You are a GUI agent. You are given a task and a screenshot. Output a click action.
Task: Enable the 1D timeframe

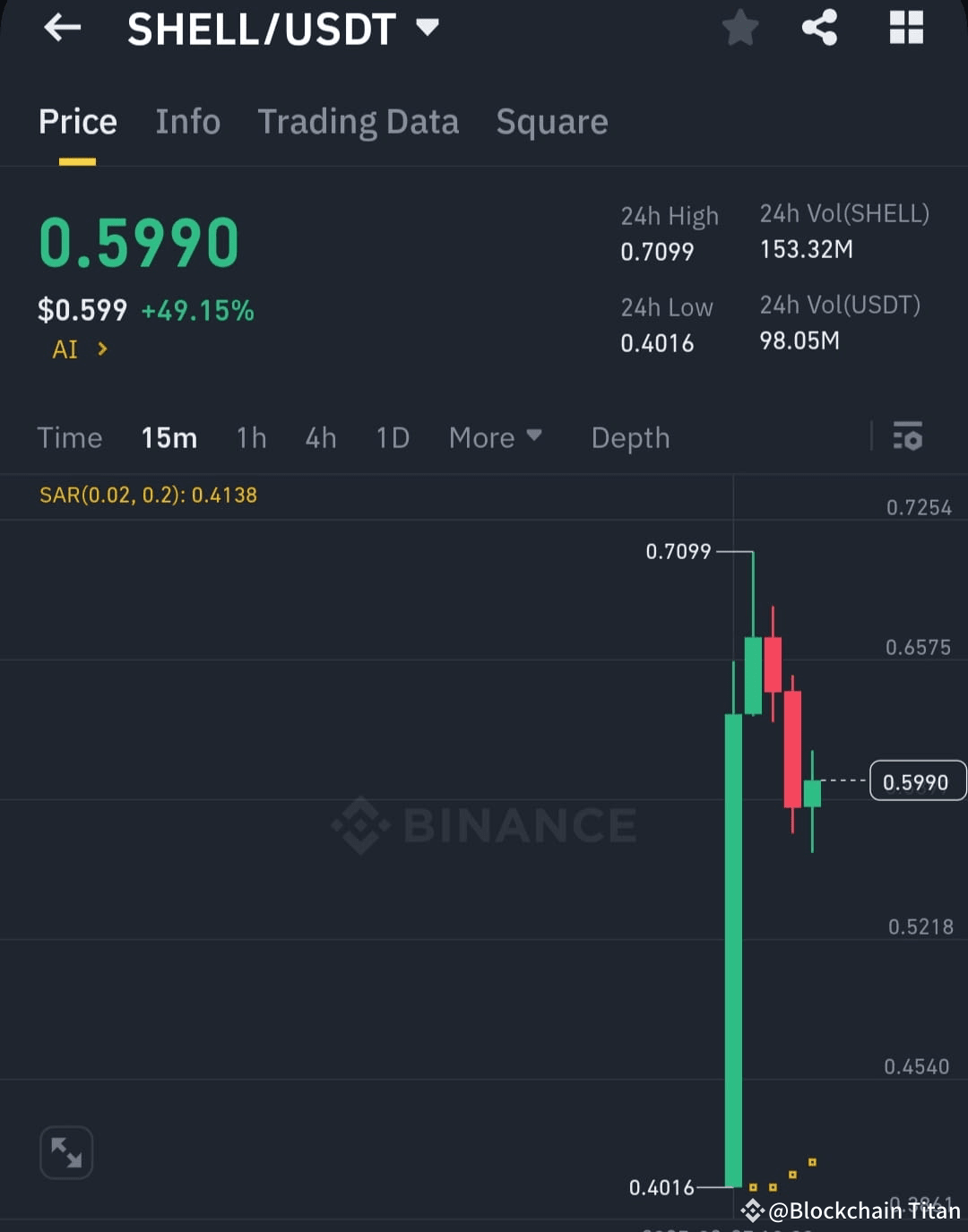point(392,437)
